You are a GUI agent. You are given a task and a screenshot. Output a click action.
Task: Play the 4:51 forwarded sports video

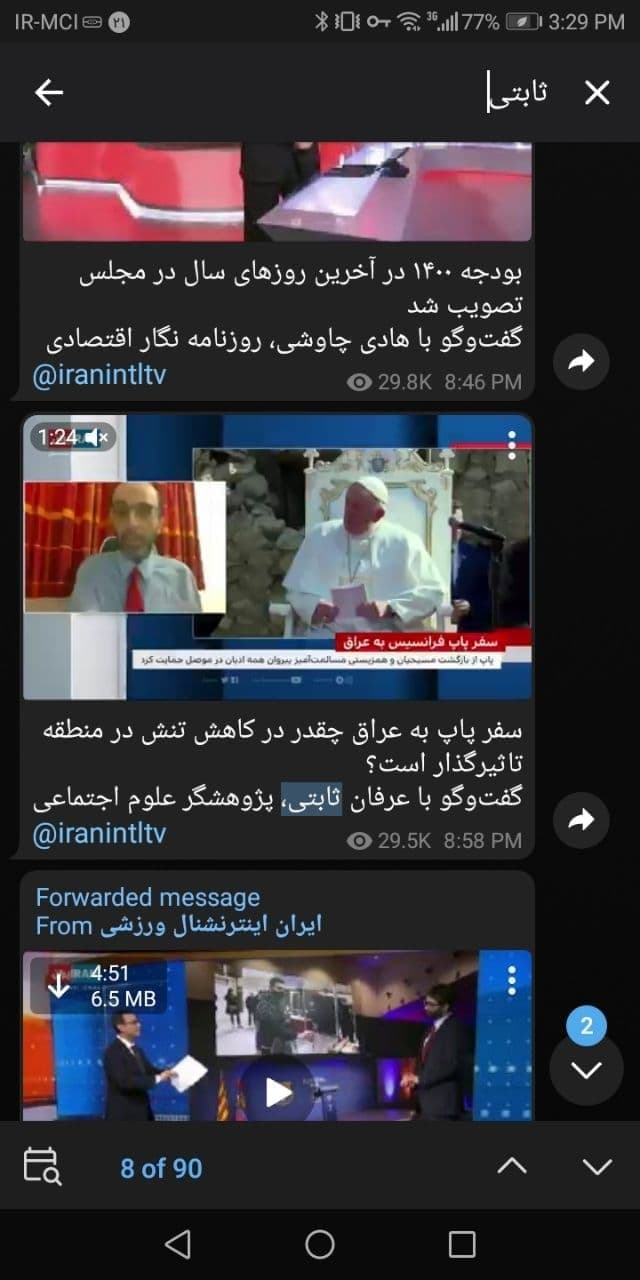pos(278,1091)
